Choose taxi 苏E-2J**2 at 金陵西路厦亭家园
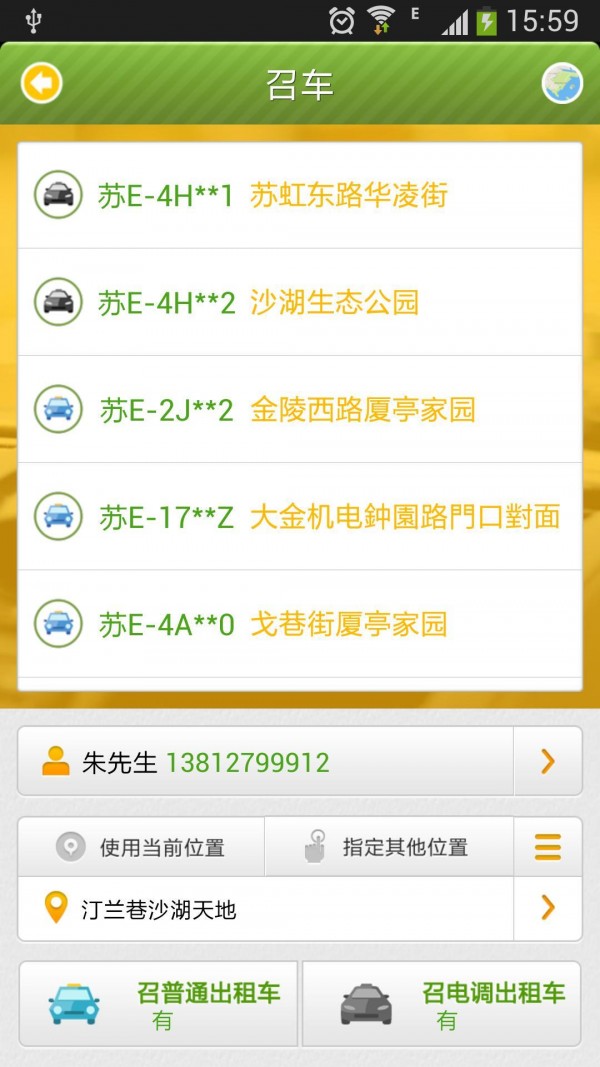 [300, 409]
